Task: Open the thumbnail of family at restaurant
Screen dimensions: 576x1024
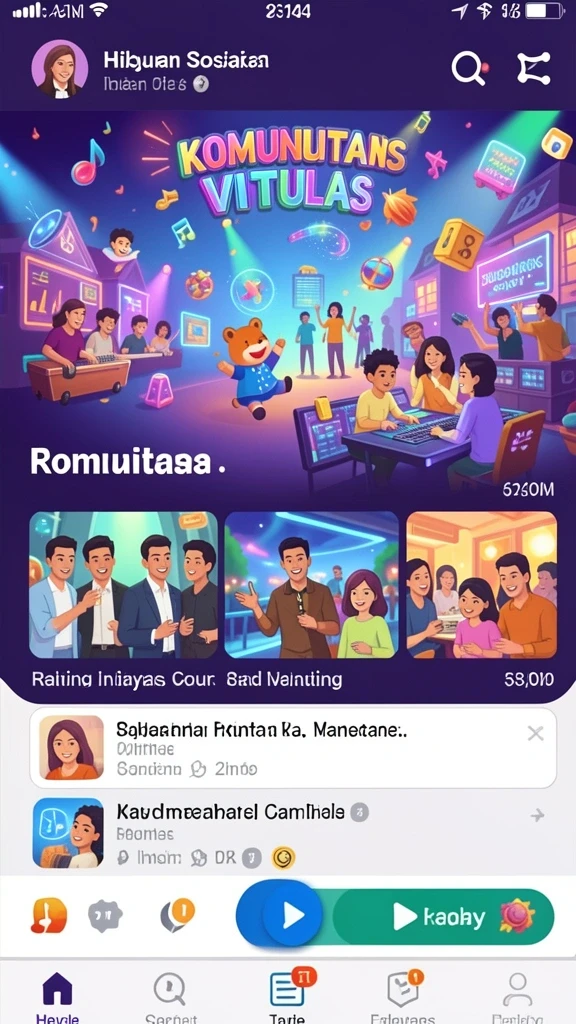Action: tap(481, 584)
